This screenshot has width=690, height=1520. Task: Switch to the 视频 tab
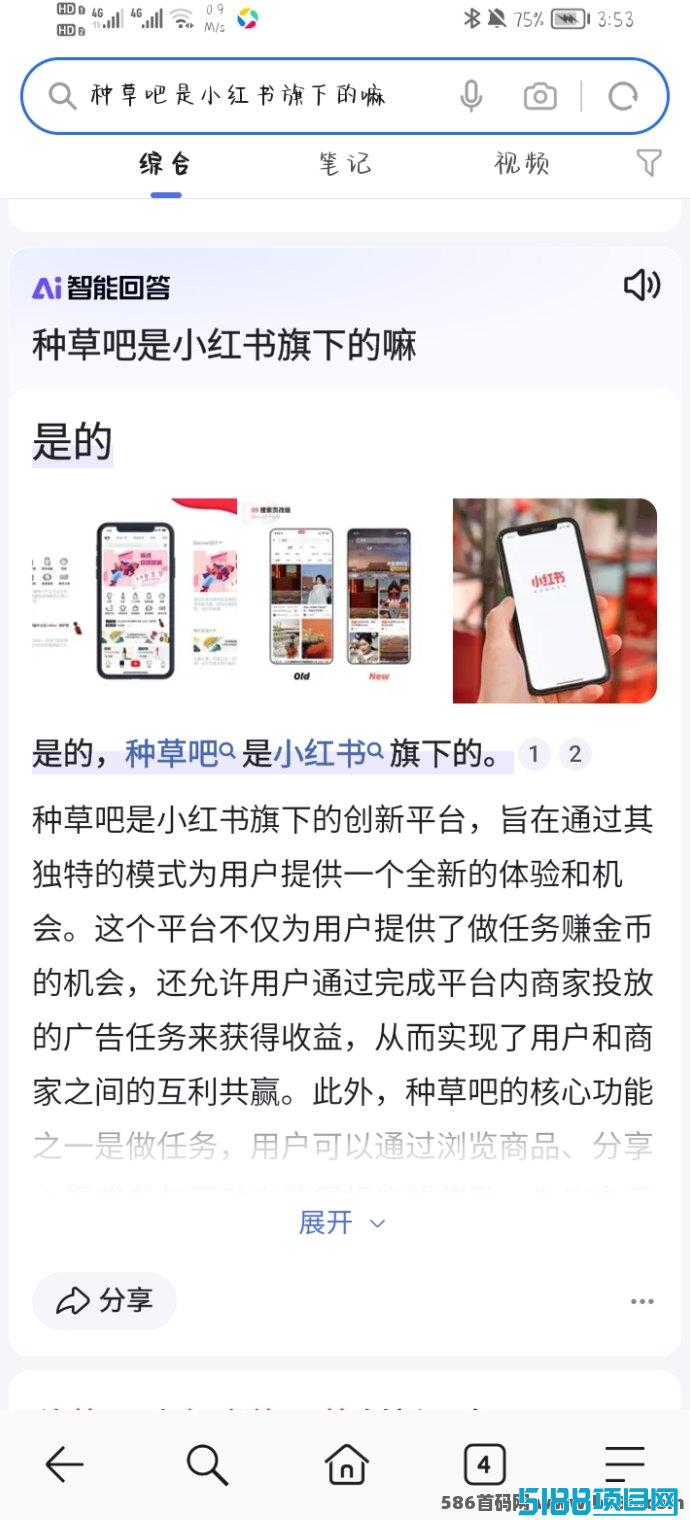pyautogui.click(x=522, y=163)
